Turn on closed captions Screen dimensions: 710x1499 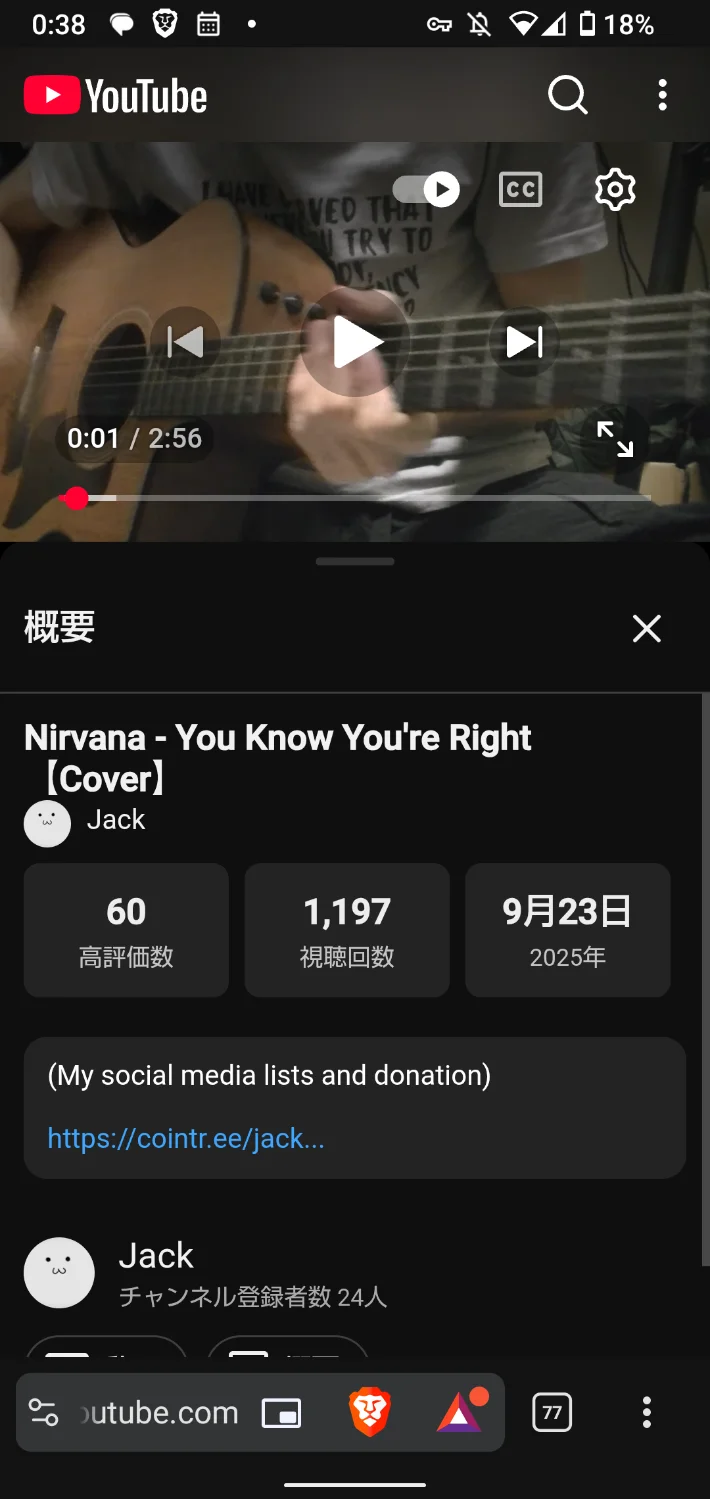click(x=521, y=189)
